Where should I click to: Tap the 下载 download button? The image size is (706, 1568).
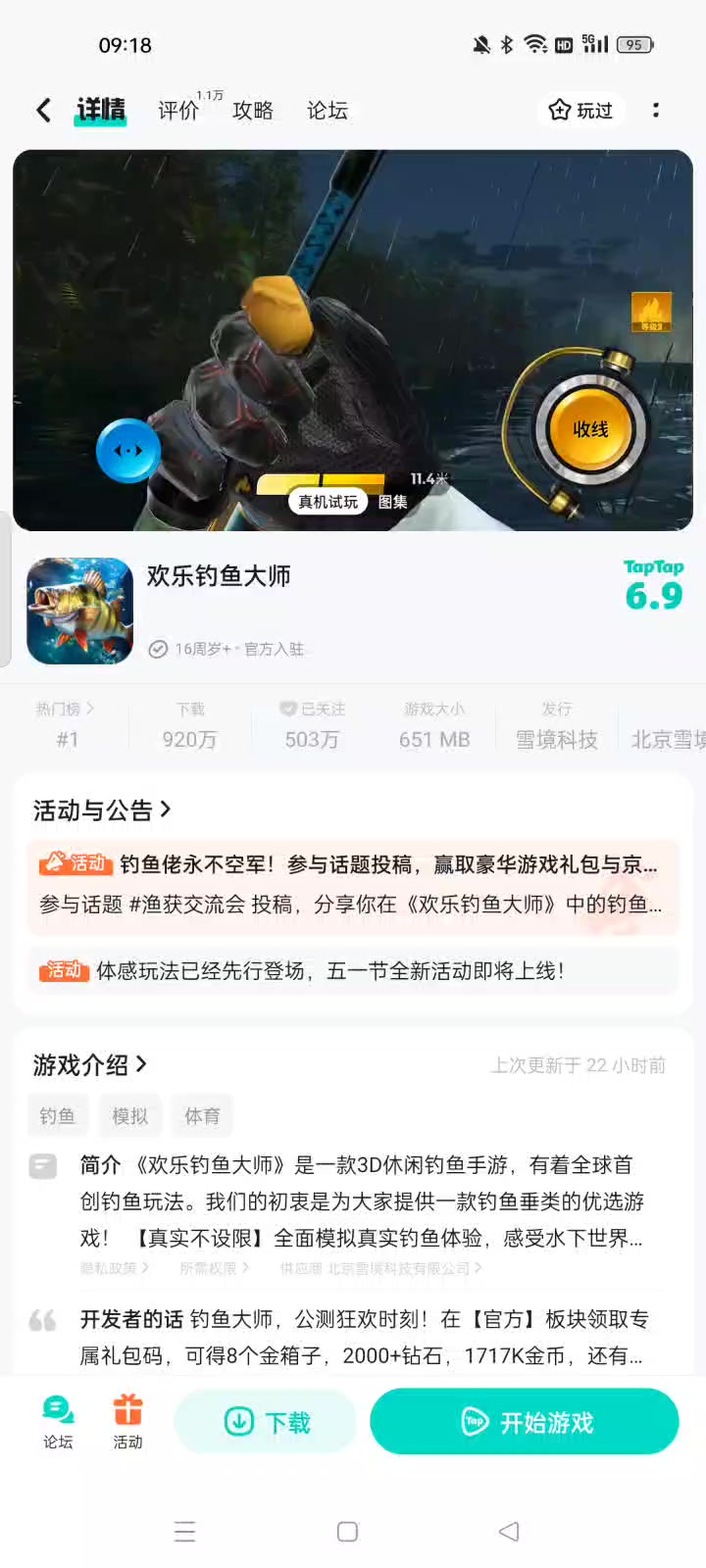(x=266, y=1422)
